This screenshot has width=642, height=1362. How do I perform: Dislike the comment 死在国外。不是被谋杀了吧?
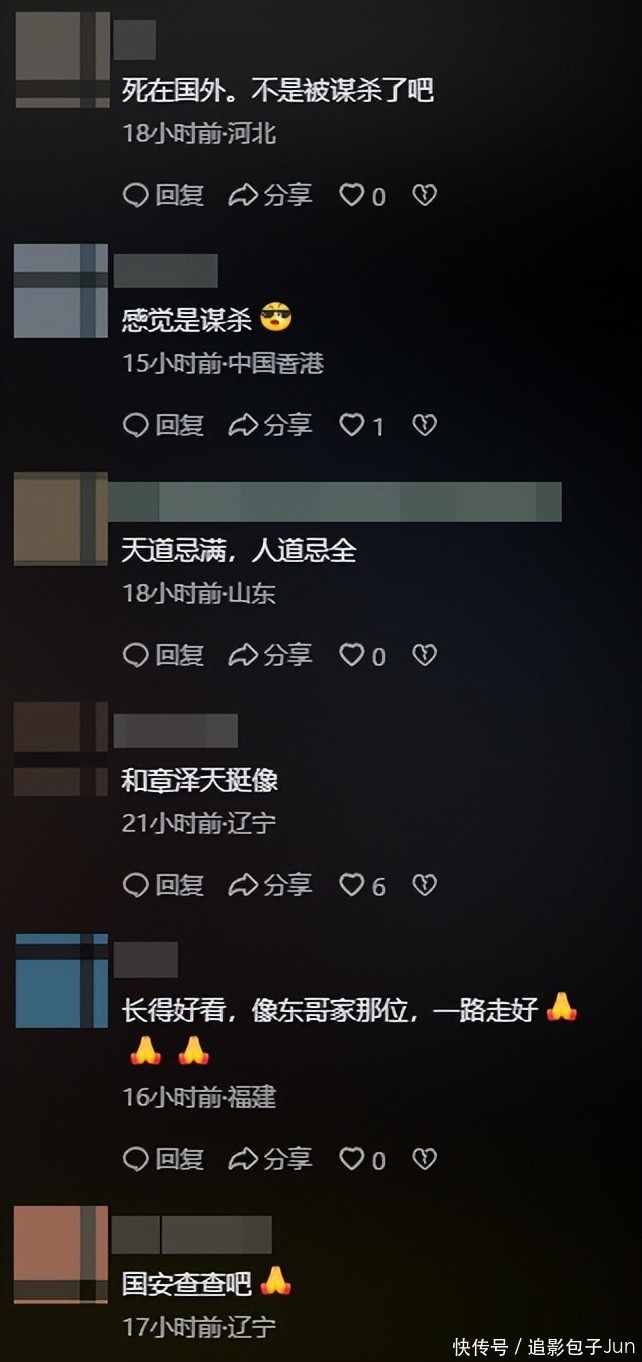tap(425, 195)
